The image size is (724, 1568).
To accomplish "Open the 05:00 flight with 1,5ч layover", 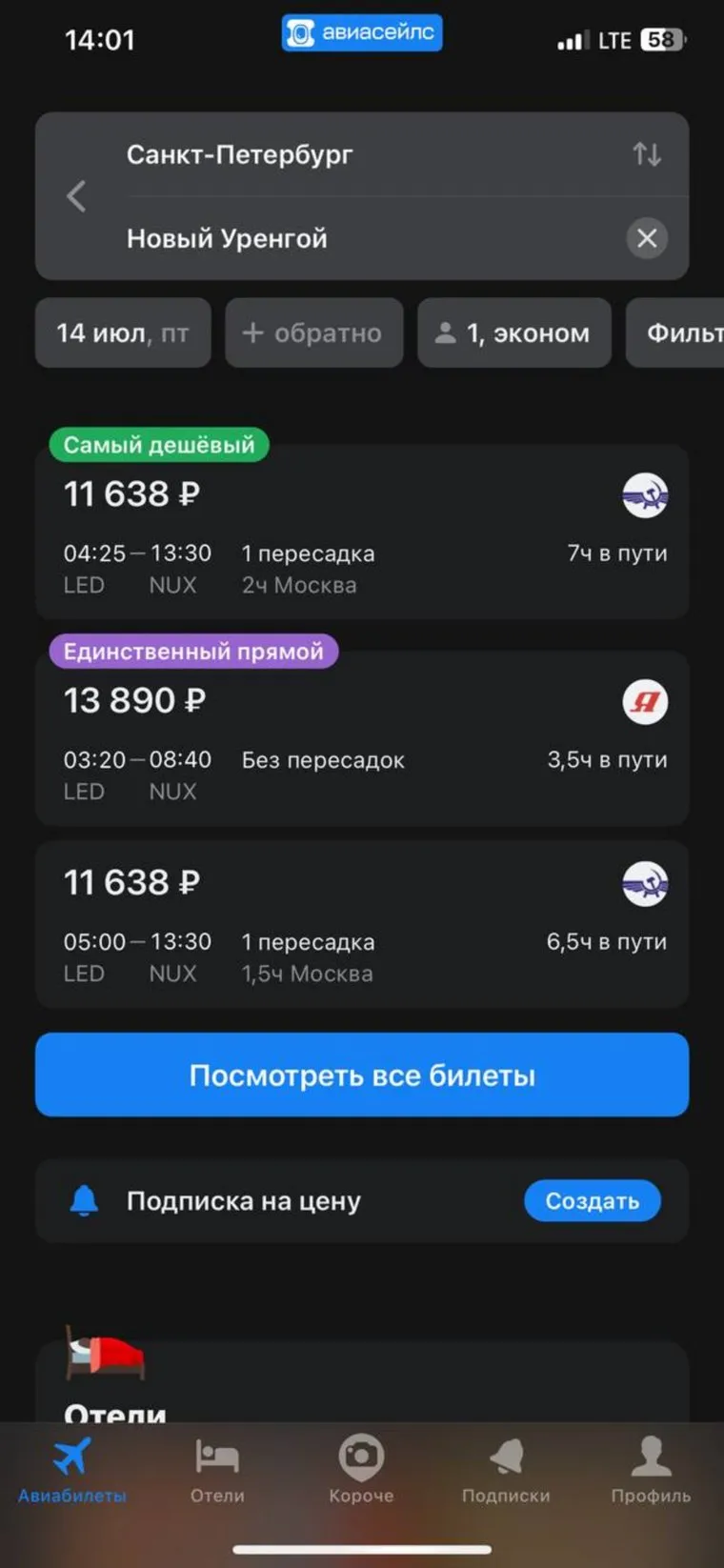I will pos(362,924).
